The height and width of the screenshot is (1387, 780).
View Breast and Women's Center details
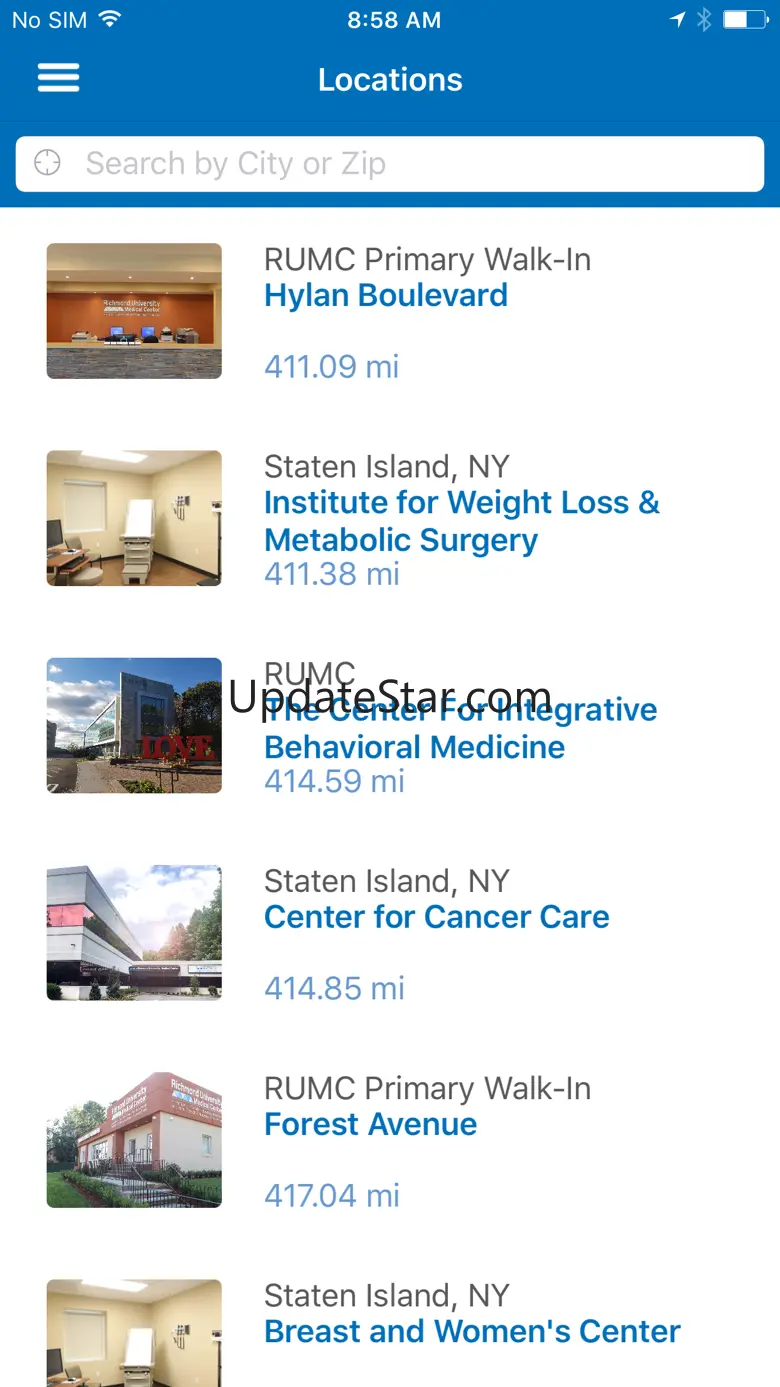click(x=472, y=1332)
